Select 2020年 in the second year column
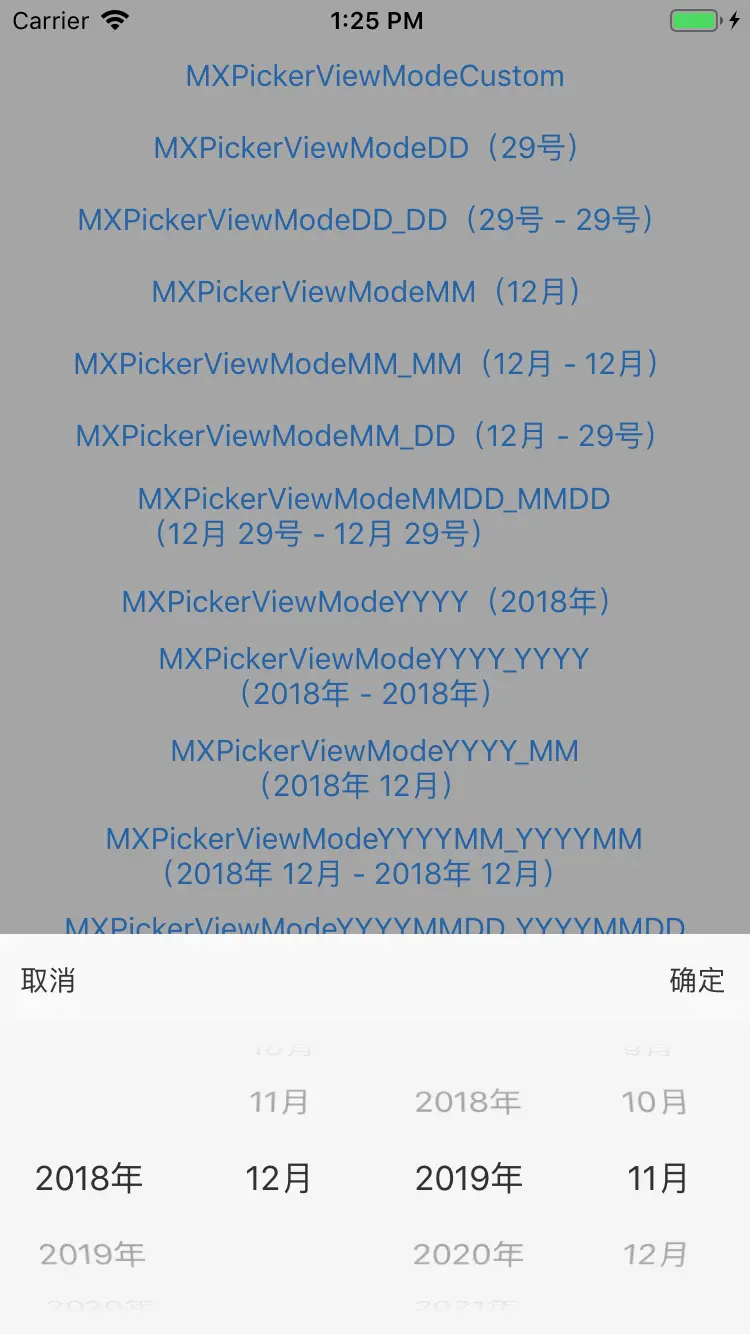The width and height of the screenshot is (750, 1334). [468, 1254]
